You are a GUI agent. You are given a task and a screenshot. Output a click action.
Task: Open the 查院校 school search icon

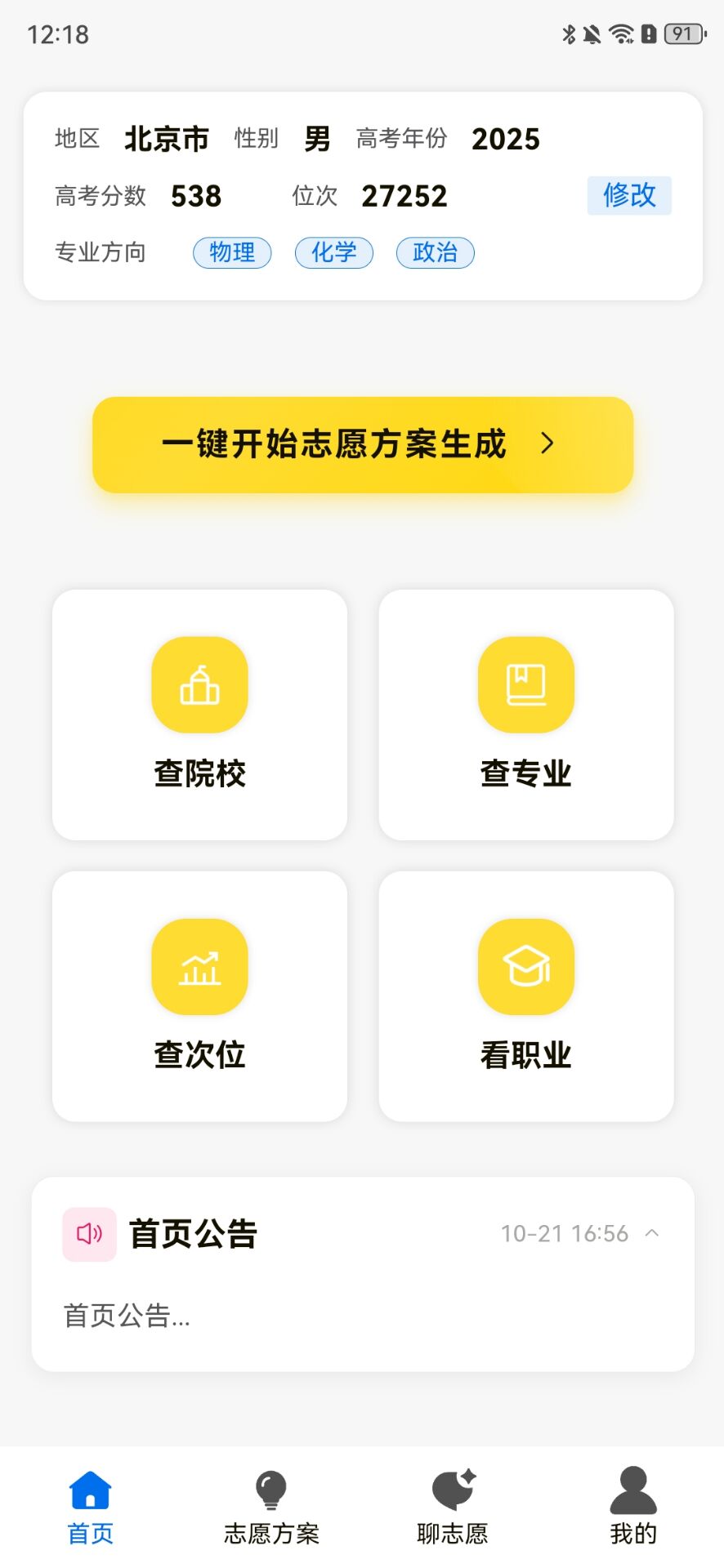click(199, 685)
